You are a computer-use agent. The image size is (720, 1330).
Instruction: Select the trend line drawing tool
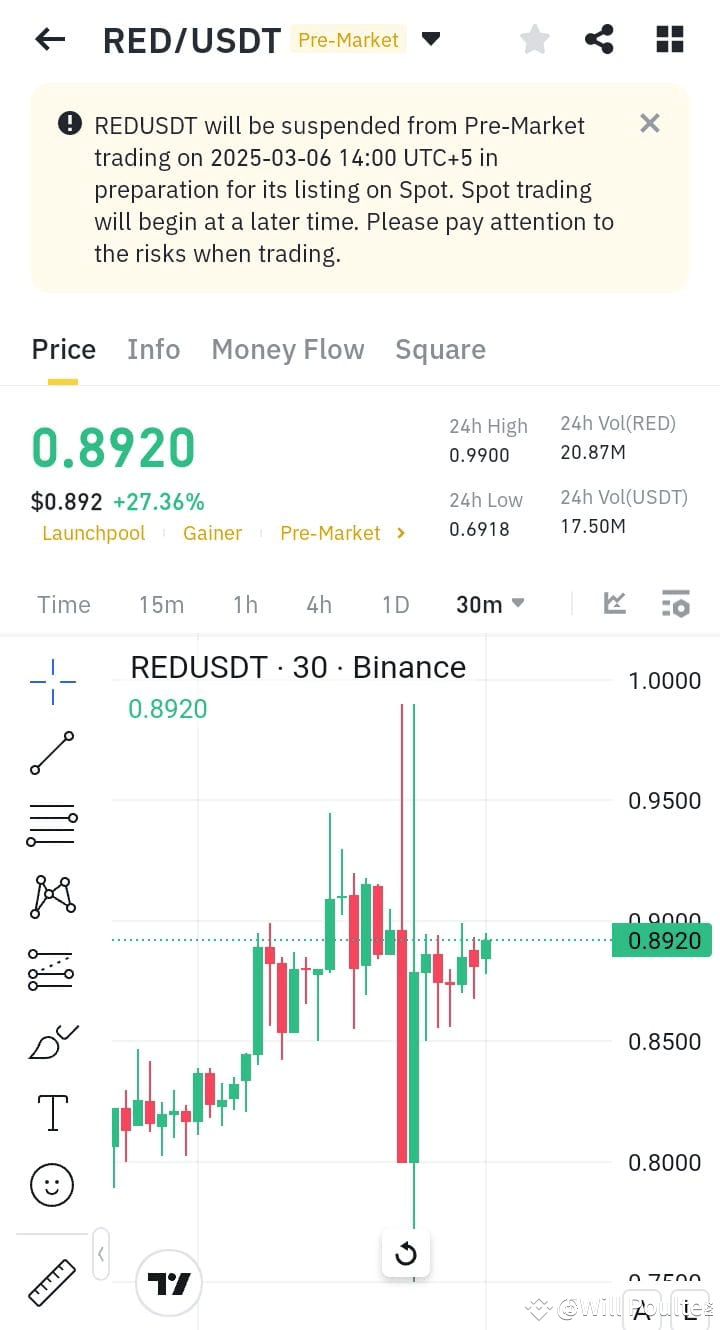(x=51, y=753)
